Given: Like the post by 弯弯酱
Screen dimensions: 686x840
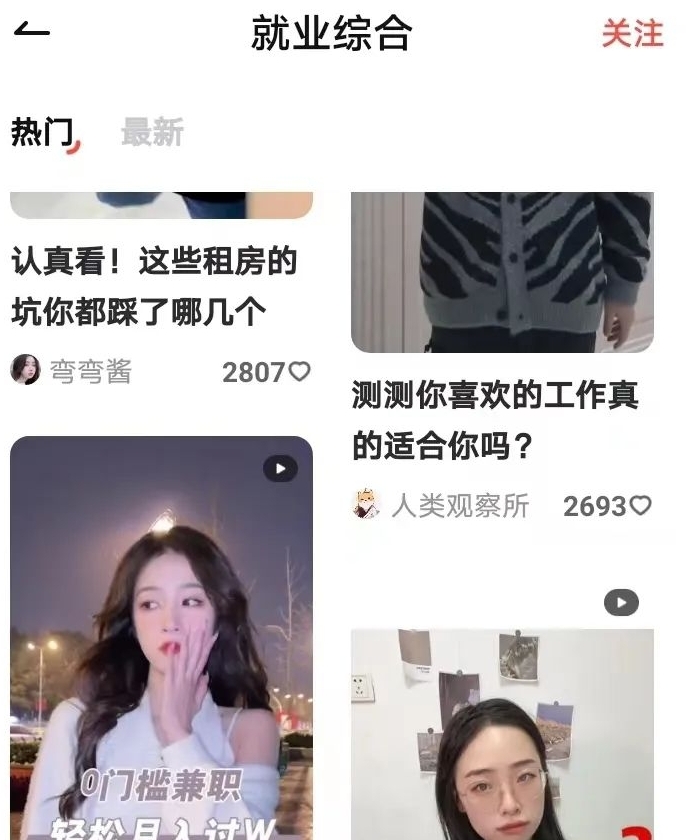Looking at the screenshot, I should point(299,372).
